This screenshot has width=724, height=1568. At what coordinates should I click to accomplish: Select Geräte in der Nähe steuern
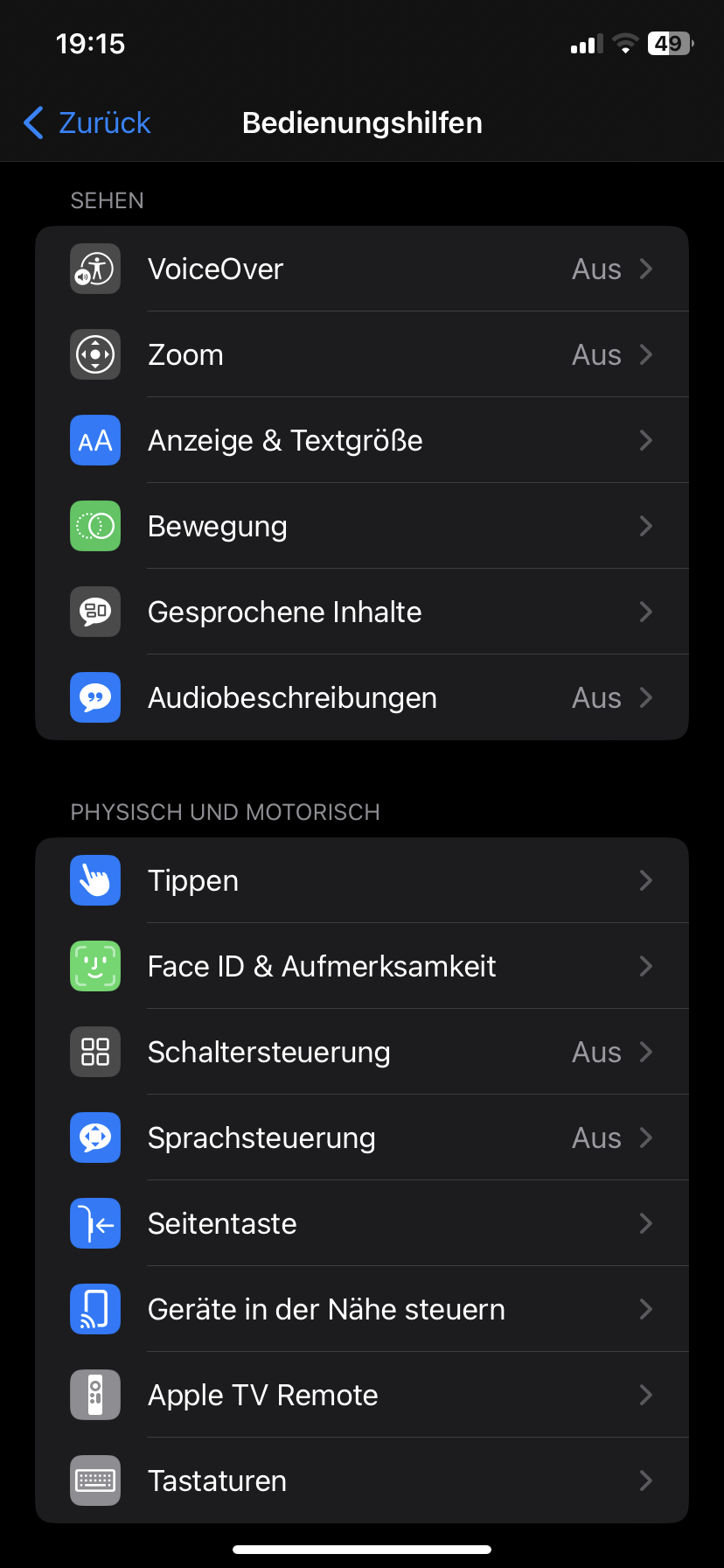pyautogui.click(x=362, y=1310)
